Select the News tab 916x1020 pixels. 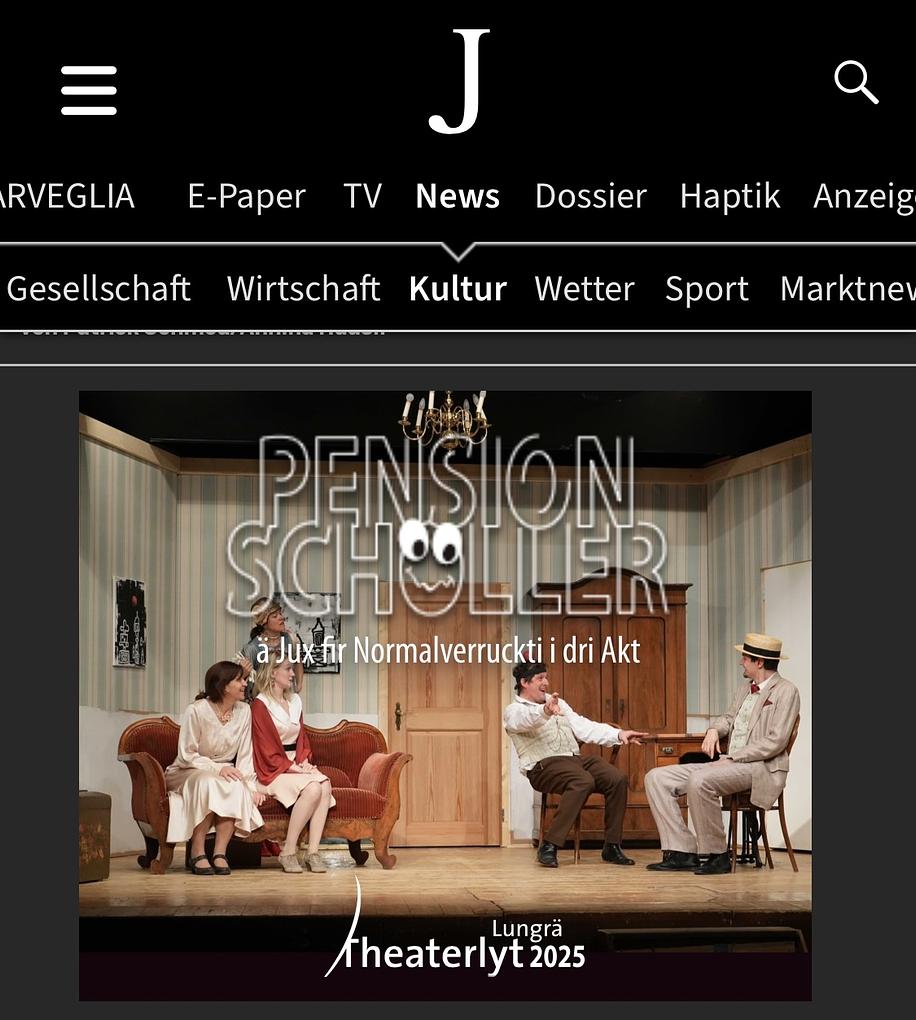(457, 196)
